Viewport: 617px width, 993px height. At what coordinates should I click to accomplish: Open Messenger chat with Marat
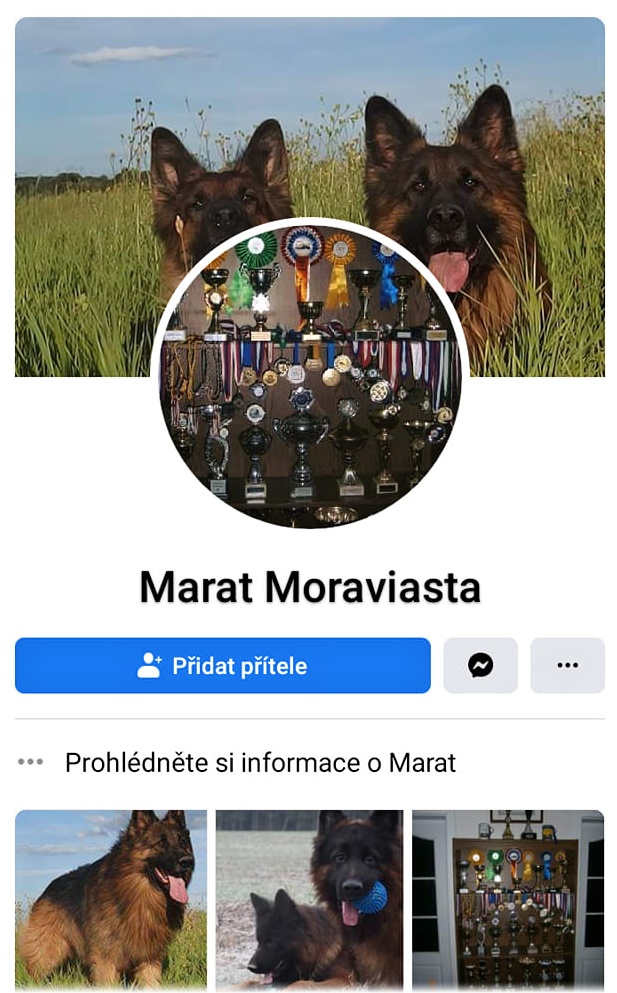(x=480, y=666)
